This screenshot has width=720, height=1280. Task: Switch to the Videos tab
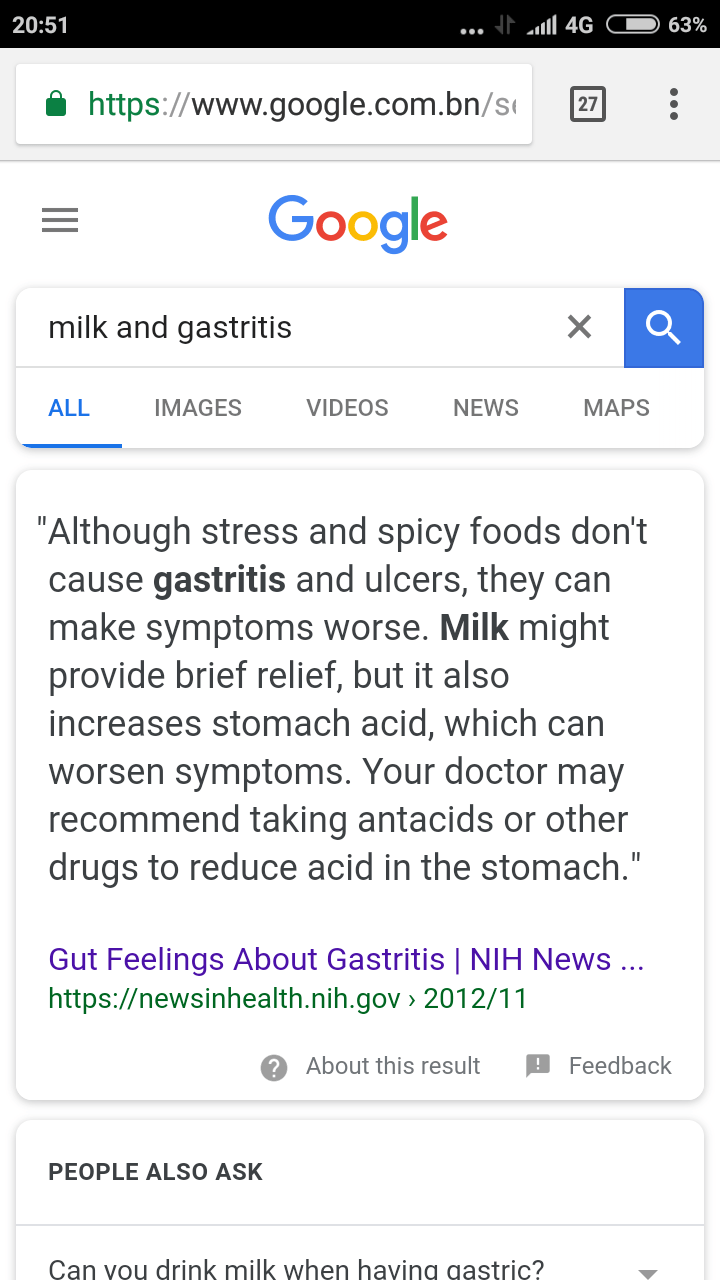(x=347, y=408)
